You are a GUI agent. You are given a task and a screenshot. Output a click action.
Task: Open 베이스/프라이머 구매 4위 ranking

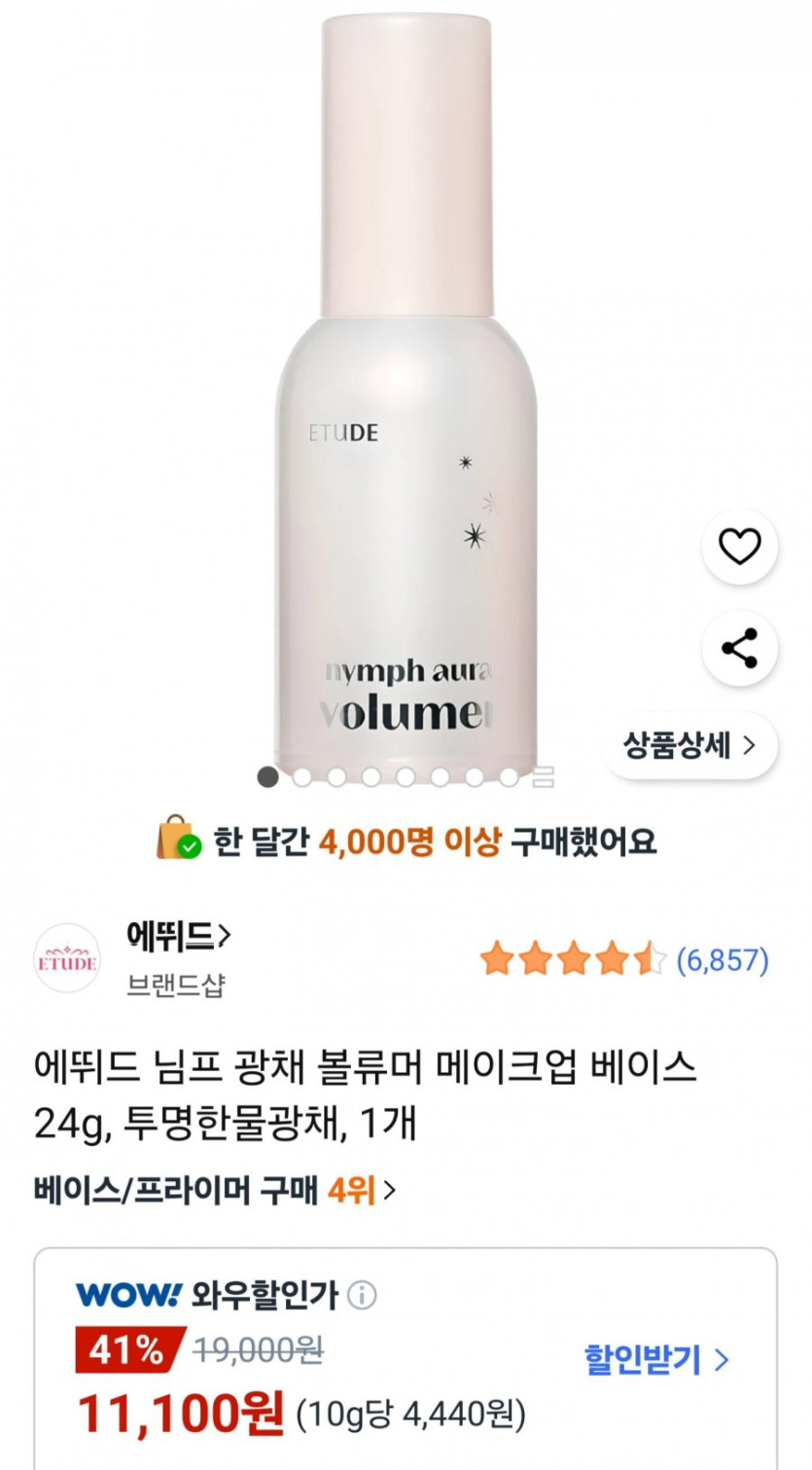tap(215, 1190)
